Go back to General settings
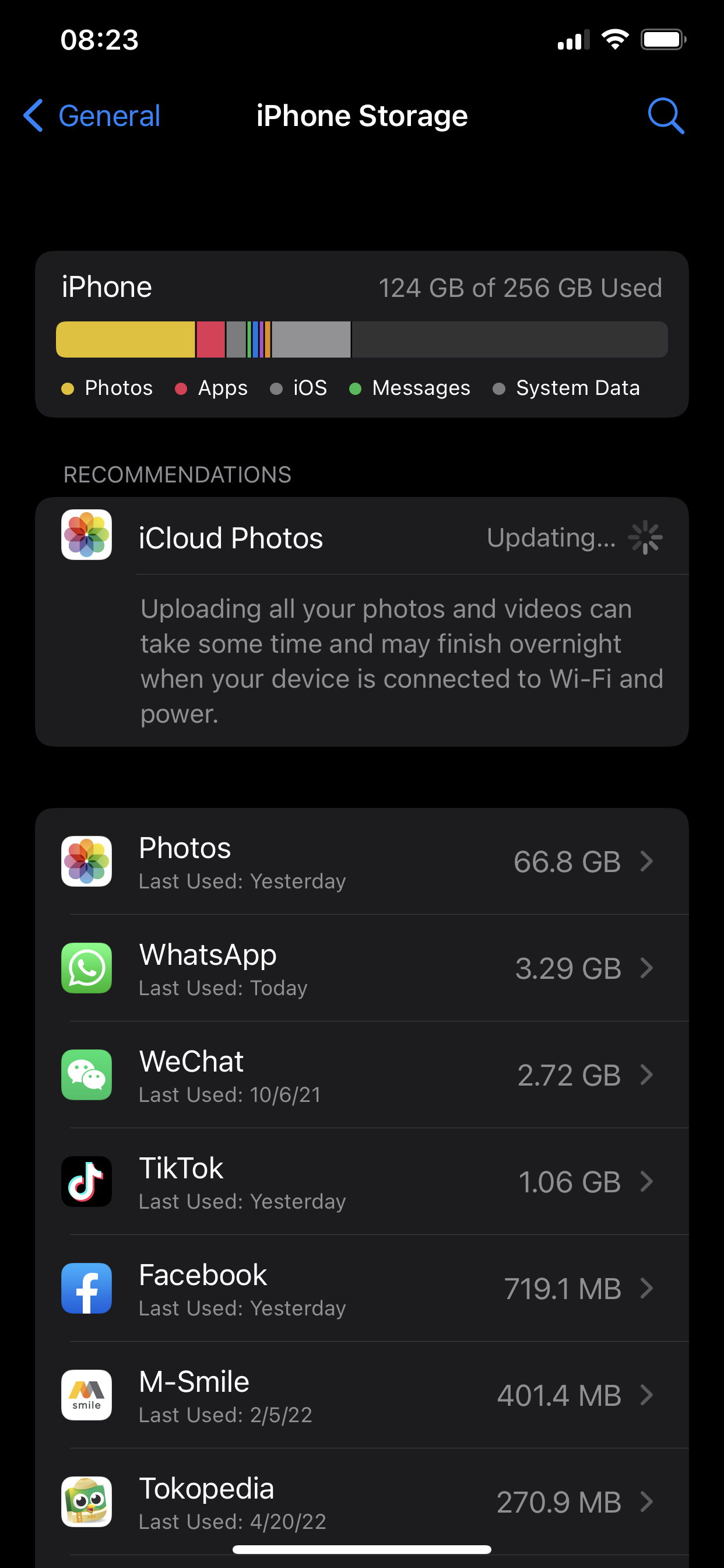 pyautogui.click(x=93, y=116)
